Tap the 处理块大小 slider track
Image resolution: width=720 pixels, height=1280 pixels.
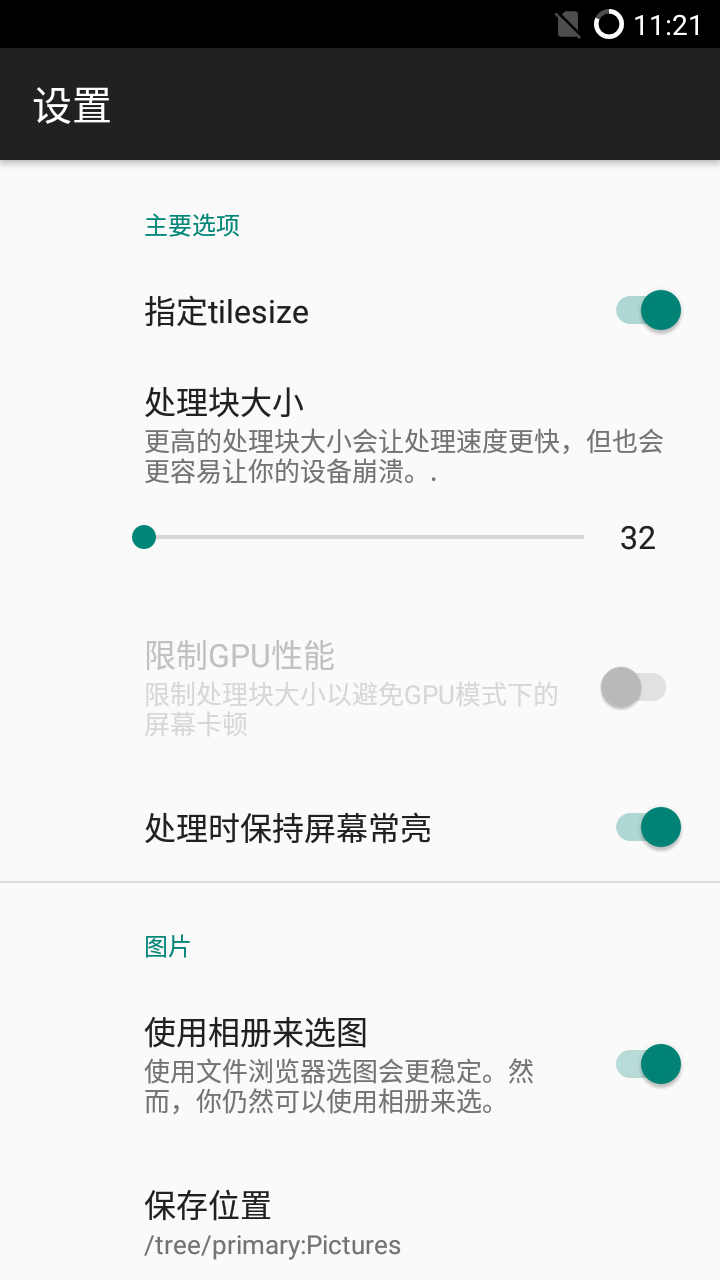[x=365, y=537]
